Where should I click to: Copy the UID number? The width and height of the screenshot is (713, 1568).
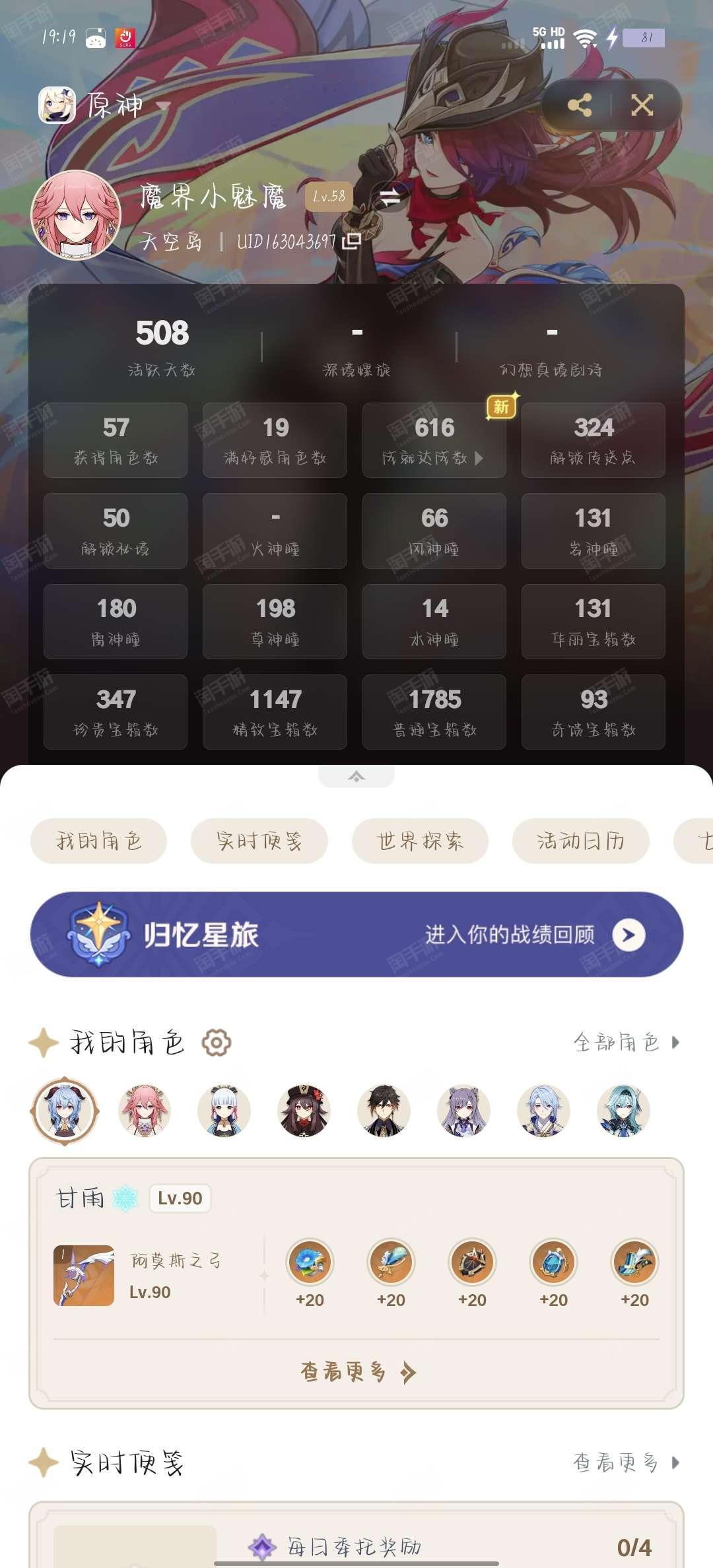pyautogui.click(x=351, y=242)
